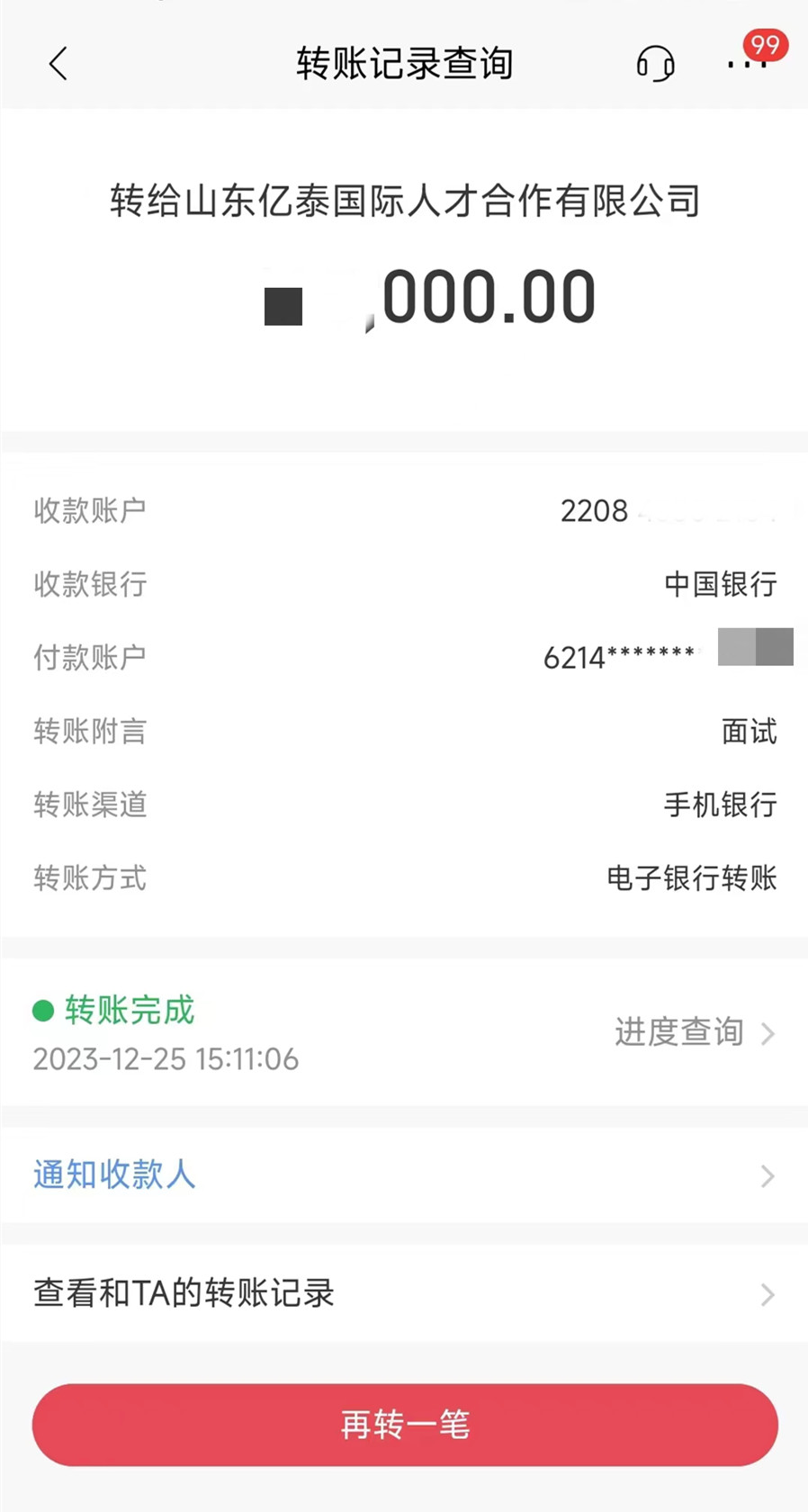Screen dimensions: 808x1512
Task: Tap the 中国银行 receiving bank row
Action: click(721, 584)
